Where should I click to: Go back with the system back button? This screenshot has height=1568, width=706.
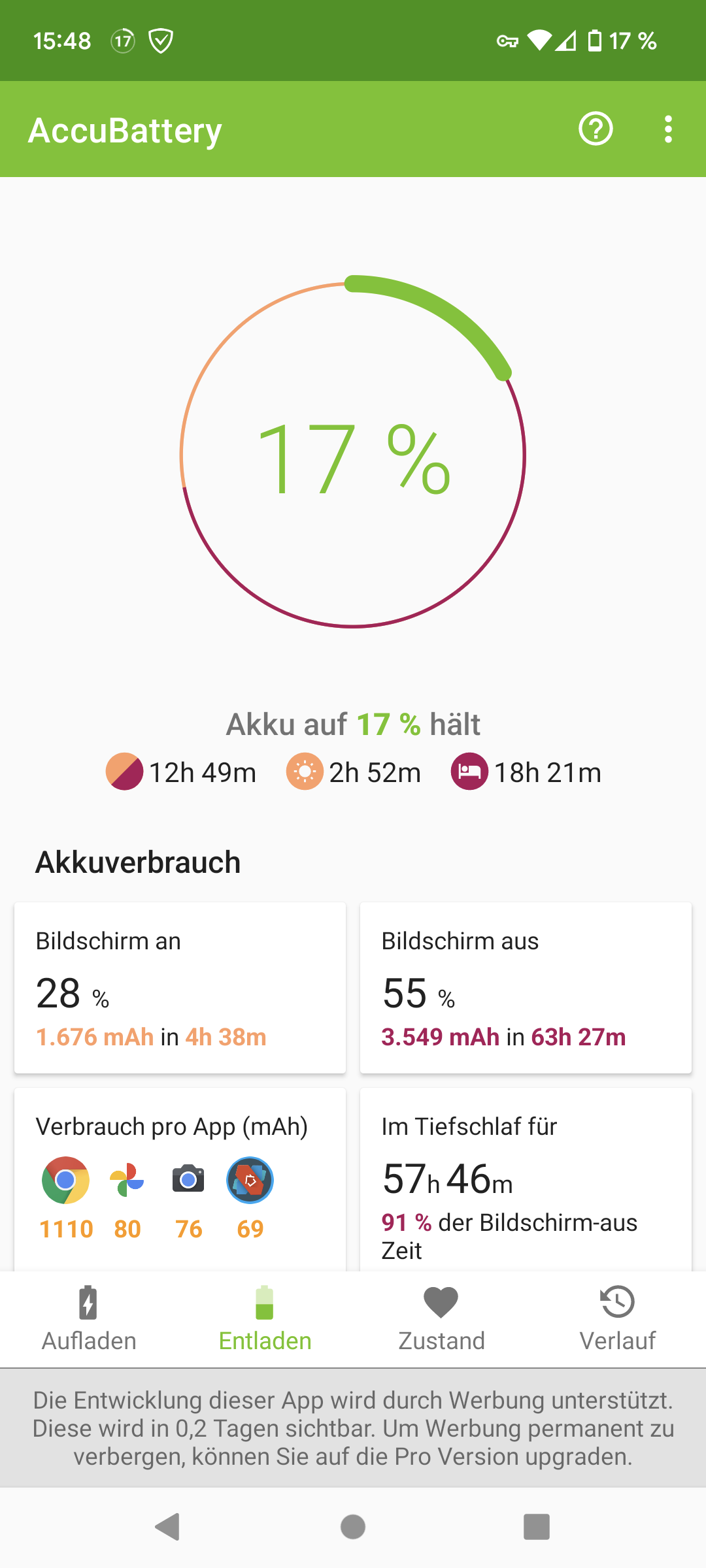tap(167, 1527)
